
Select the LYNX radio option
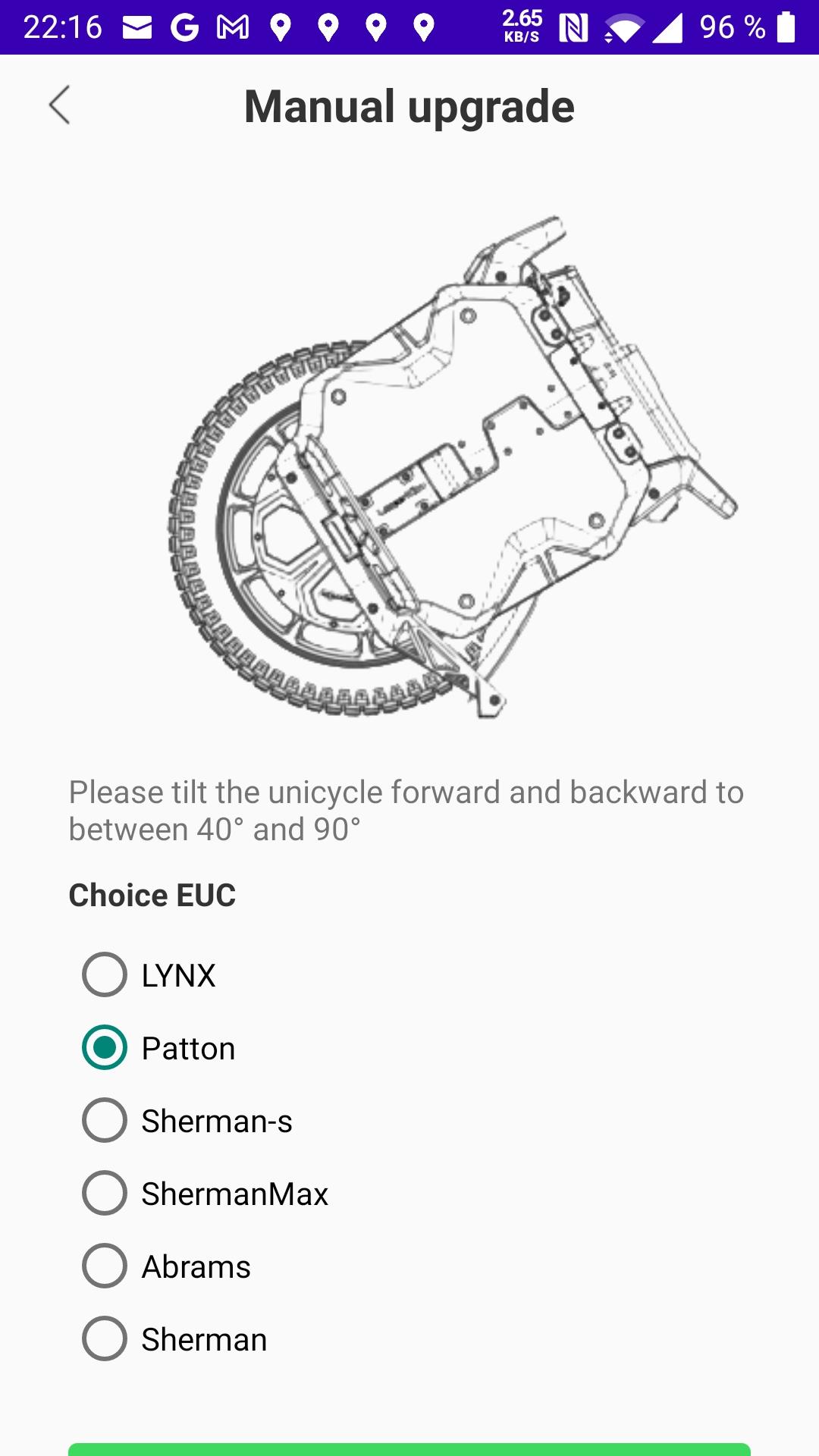pos(149,974)
